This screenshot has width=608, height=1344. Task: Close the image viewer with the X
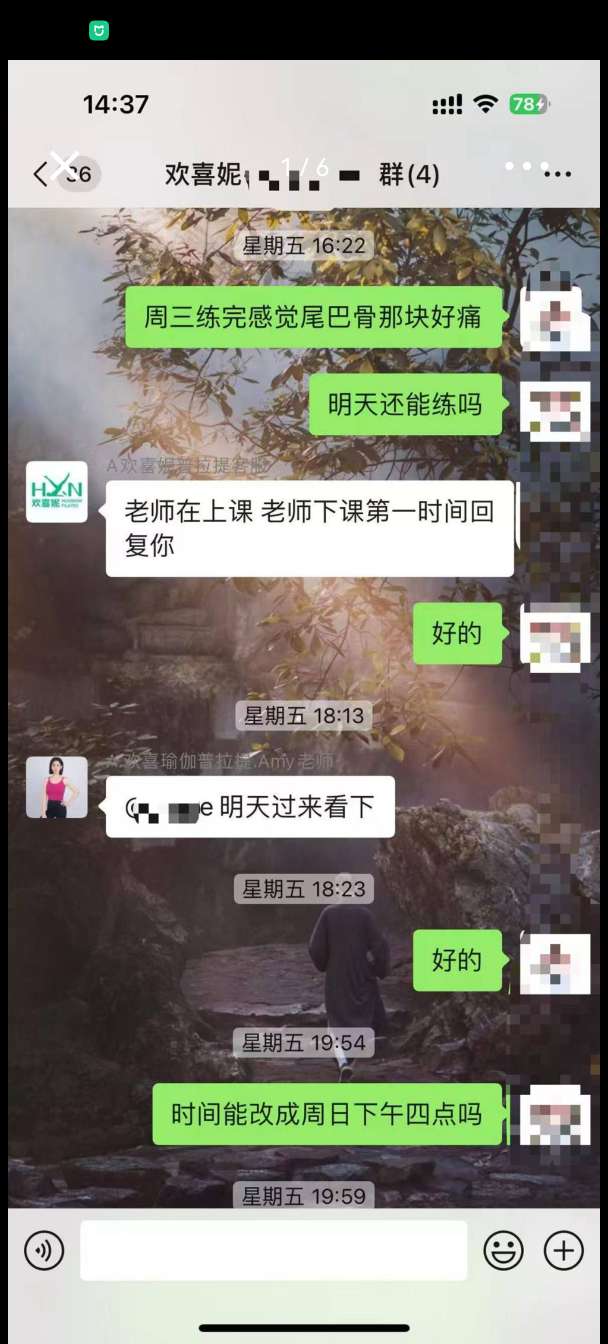[65, 163]
